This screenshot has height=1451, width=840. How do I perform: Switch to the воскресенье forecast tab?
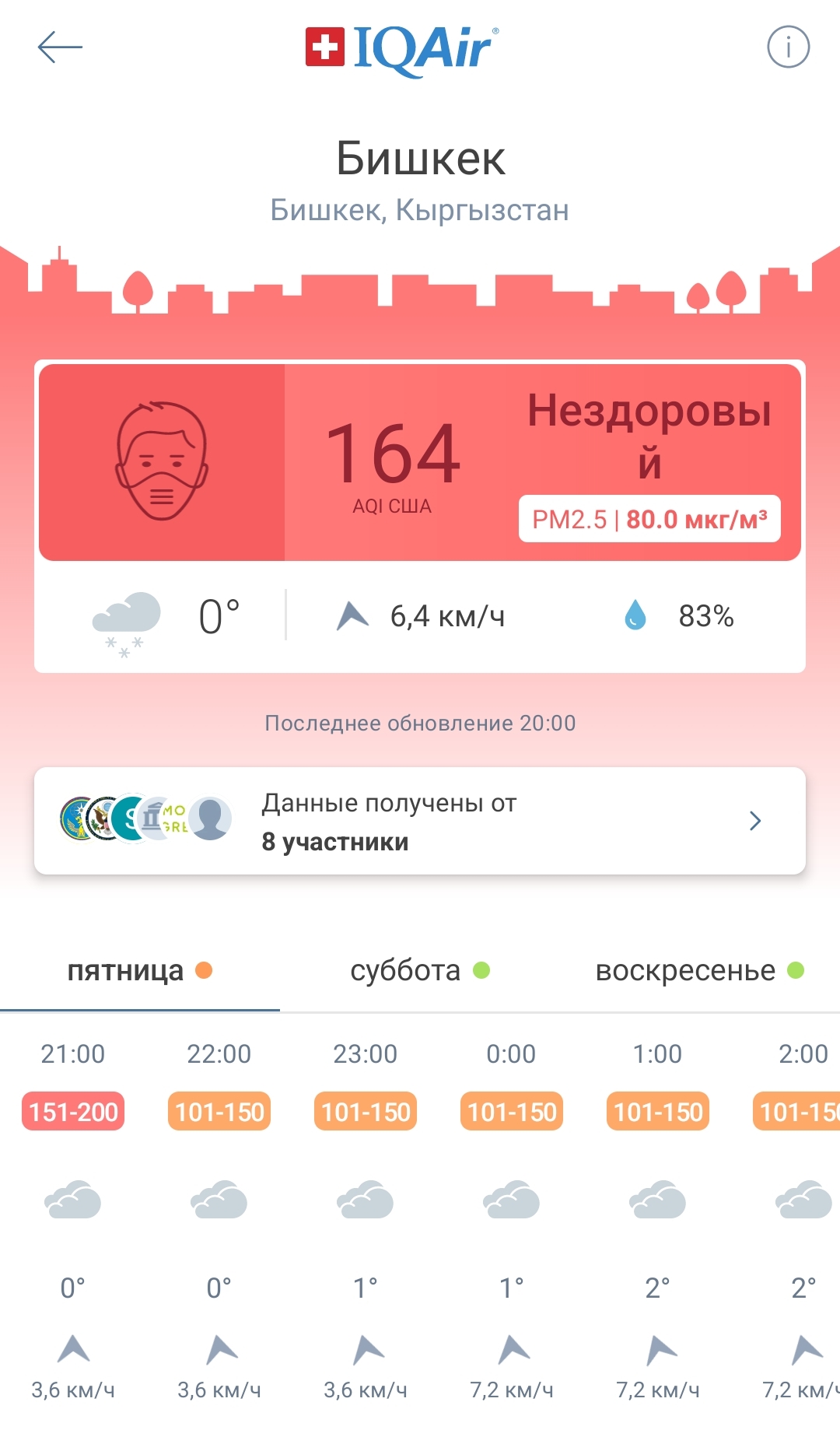click(x=699, y=971)
